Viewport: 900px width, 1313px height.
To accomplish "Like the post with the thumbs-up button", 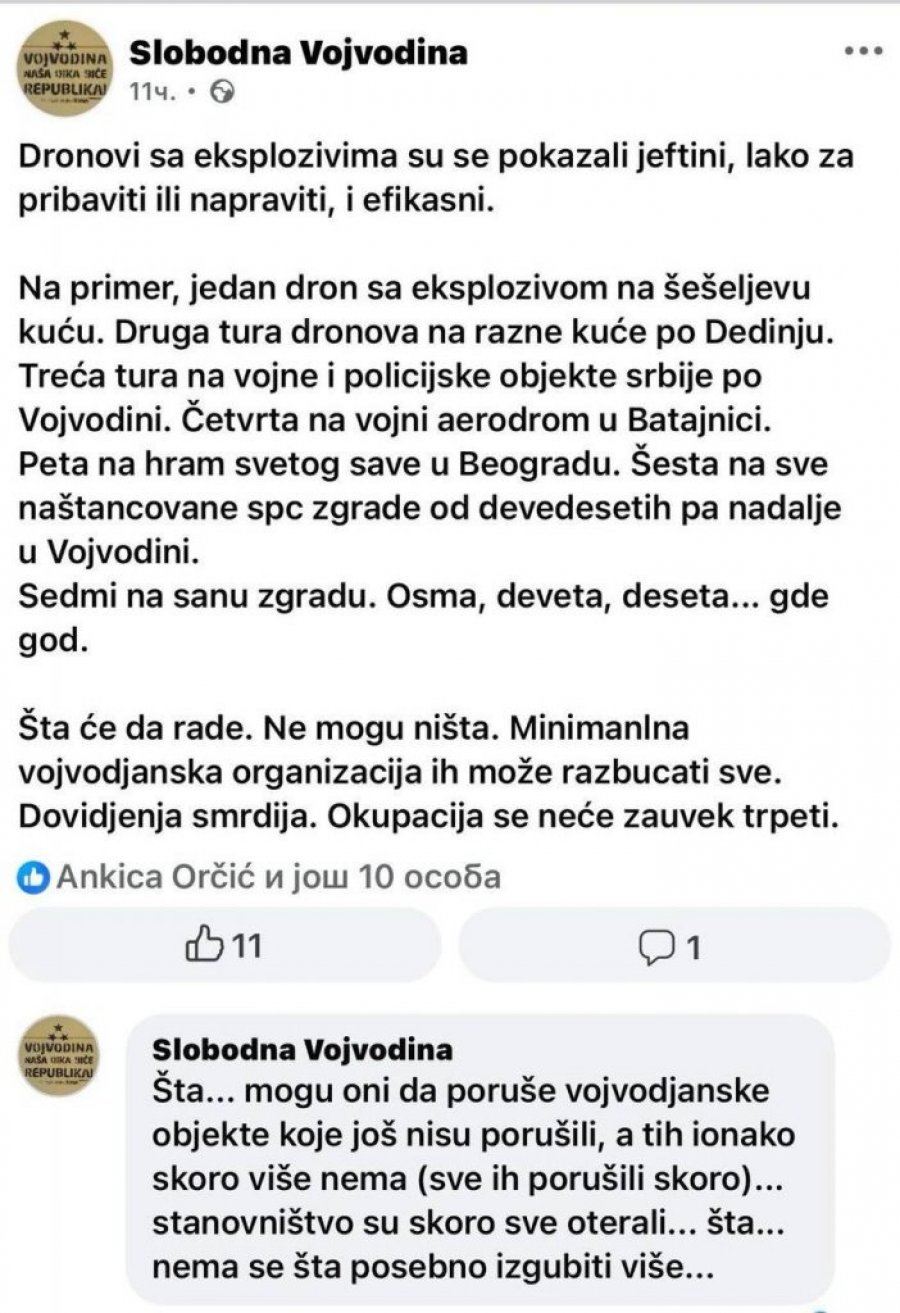I will click(x=224, y=945).
